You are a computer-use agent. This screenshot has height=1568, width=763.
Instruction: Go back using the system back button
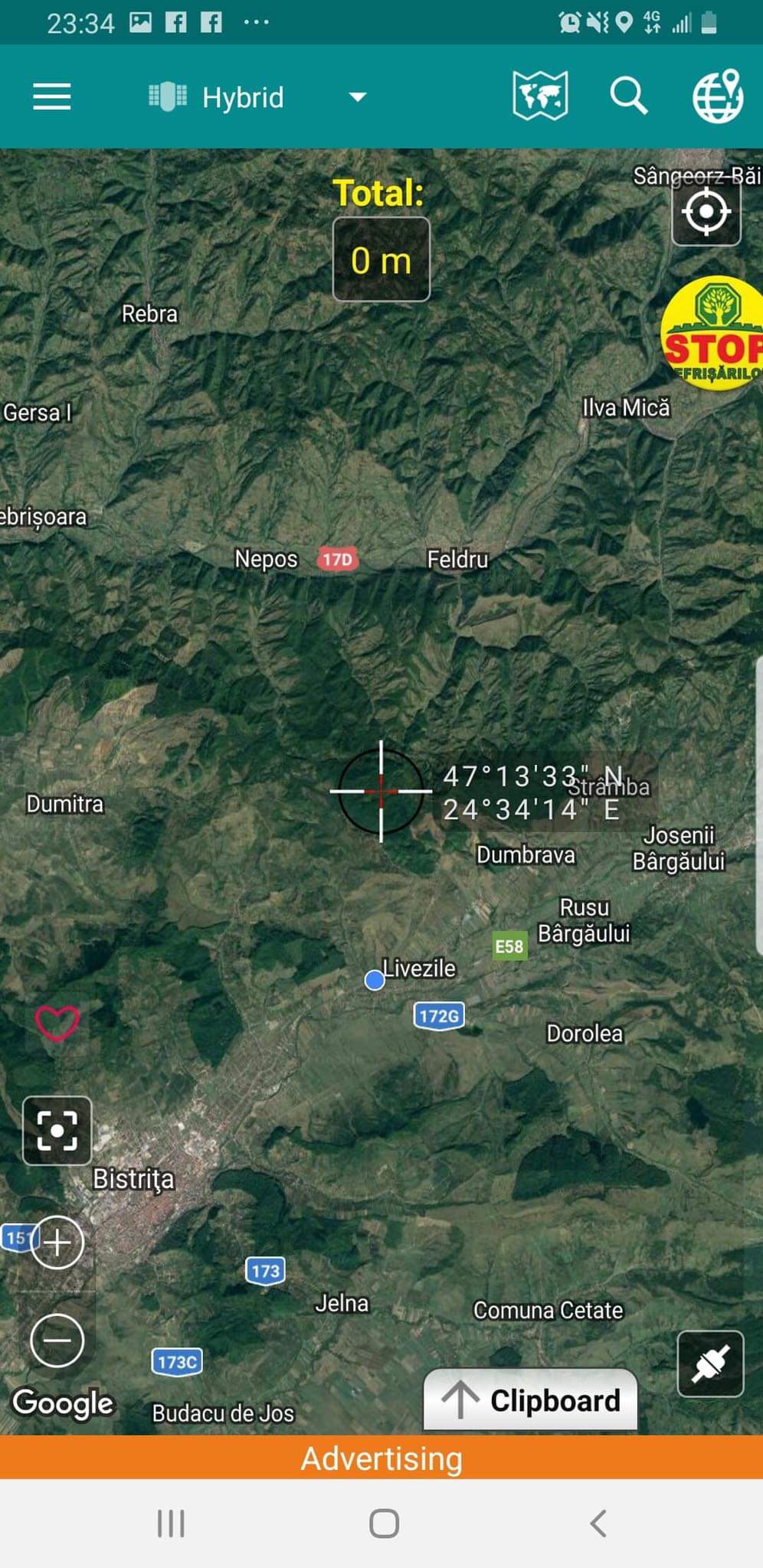[x=598, y=1524]
